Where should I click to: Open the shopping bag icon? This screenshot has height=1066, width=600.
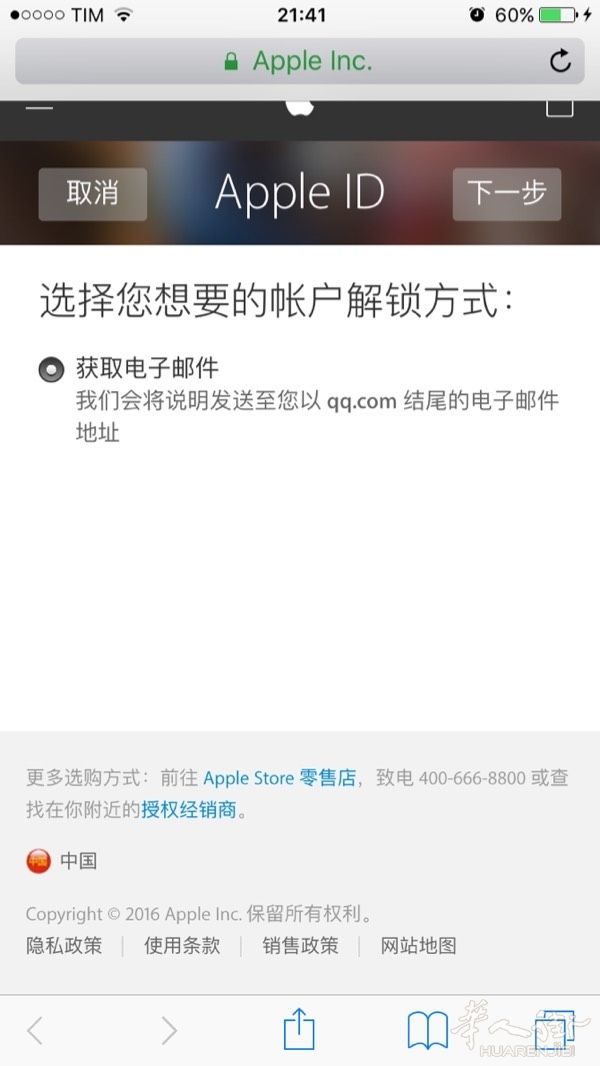tap(560, 108)
